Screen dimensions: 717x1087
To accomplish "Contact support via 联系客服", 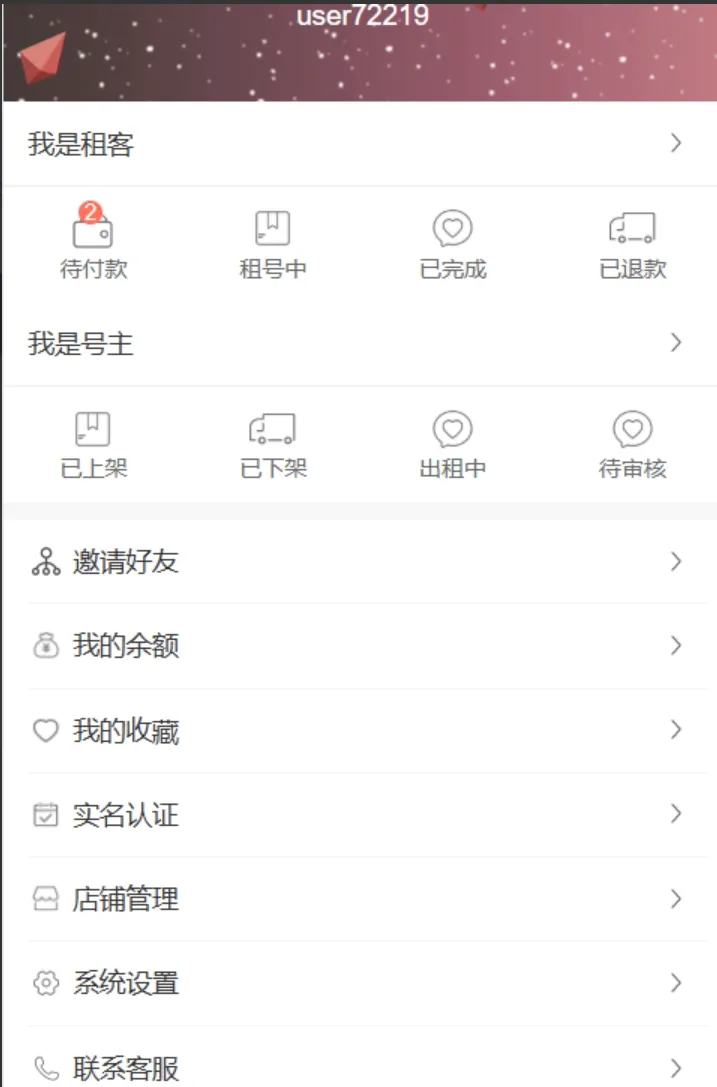I will pyautogui.click(x=358, y=1066).
